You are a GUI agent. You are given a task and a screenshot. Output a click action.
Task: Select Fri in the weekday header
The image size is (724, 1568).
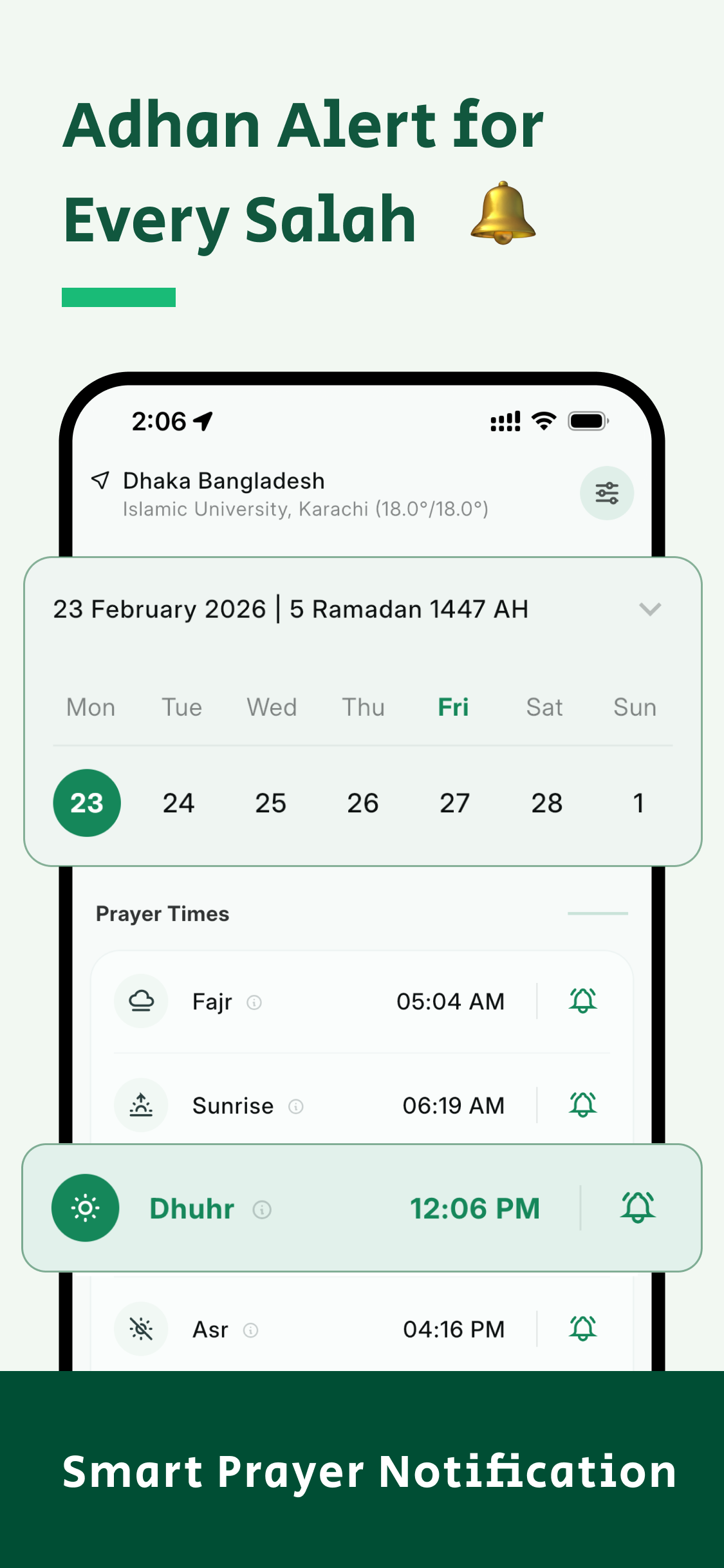pos(452,707)
